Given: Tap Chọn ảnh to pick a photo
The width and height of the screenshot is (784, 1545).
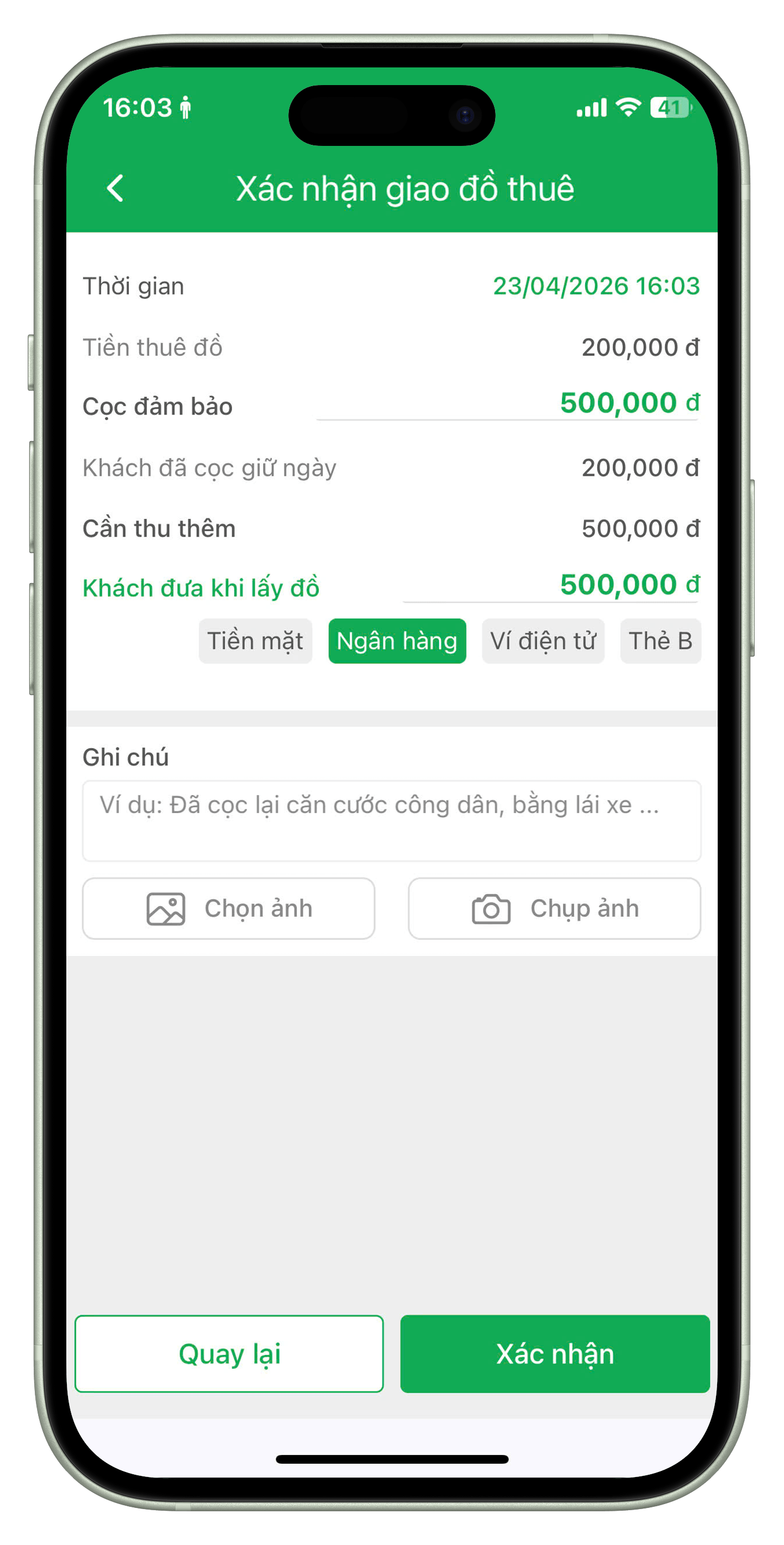Looking at the screenshot, I should (229, 908).
